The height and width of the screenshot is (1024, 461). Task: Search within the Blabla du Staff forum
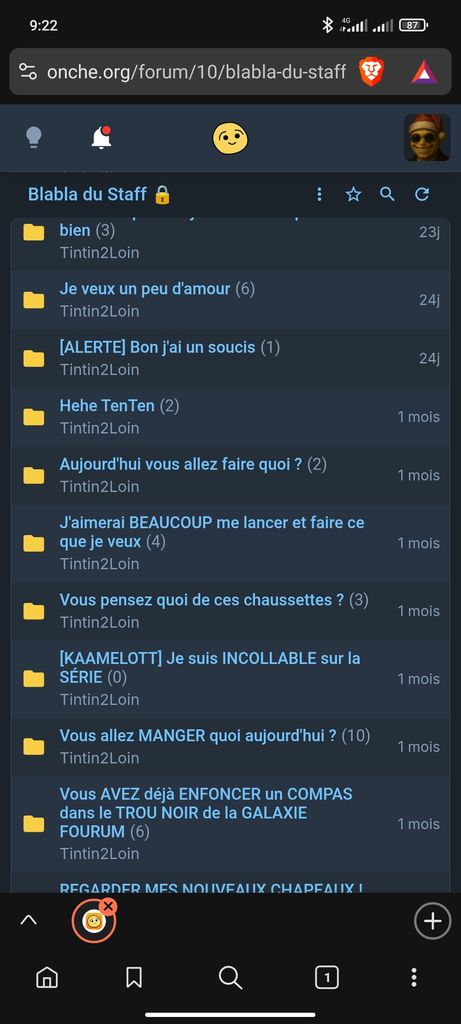(388, 194)
